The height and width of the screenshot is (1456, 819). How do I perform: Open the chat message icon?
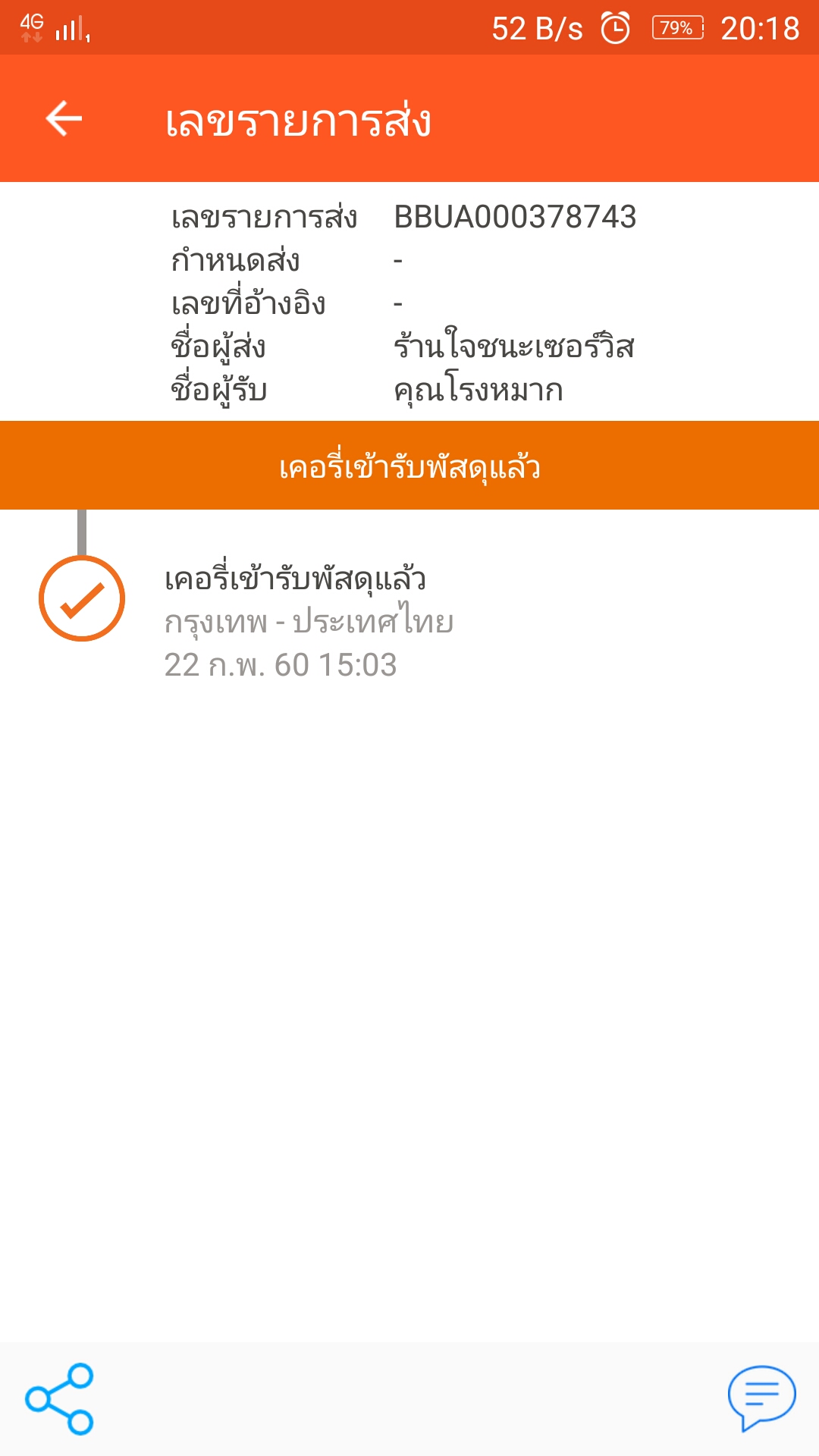tap(761, 1398)
